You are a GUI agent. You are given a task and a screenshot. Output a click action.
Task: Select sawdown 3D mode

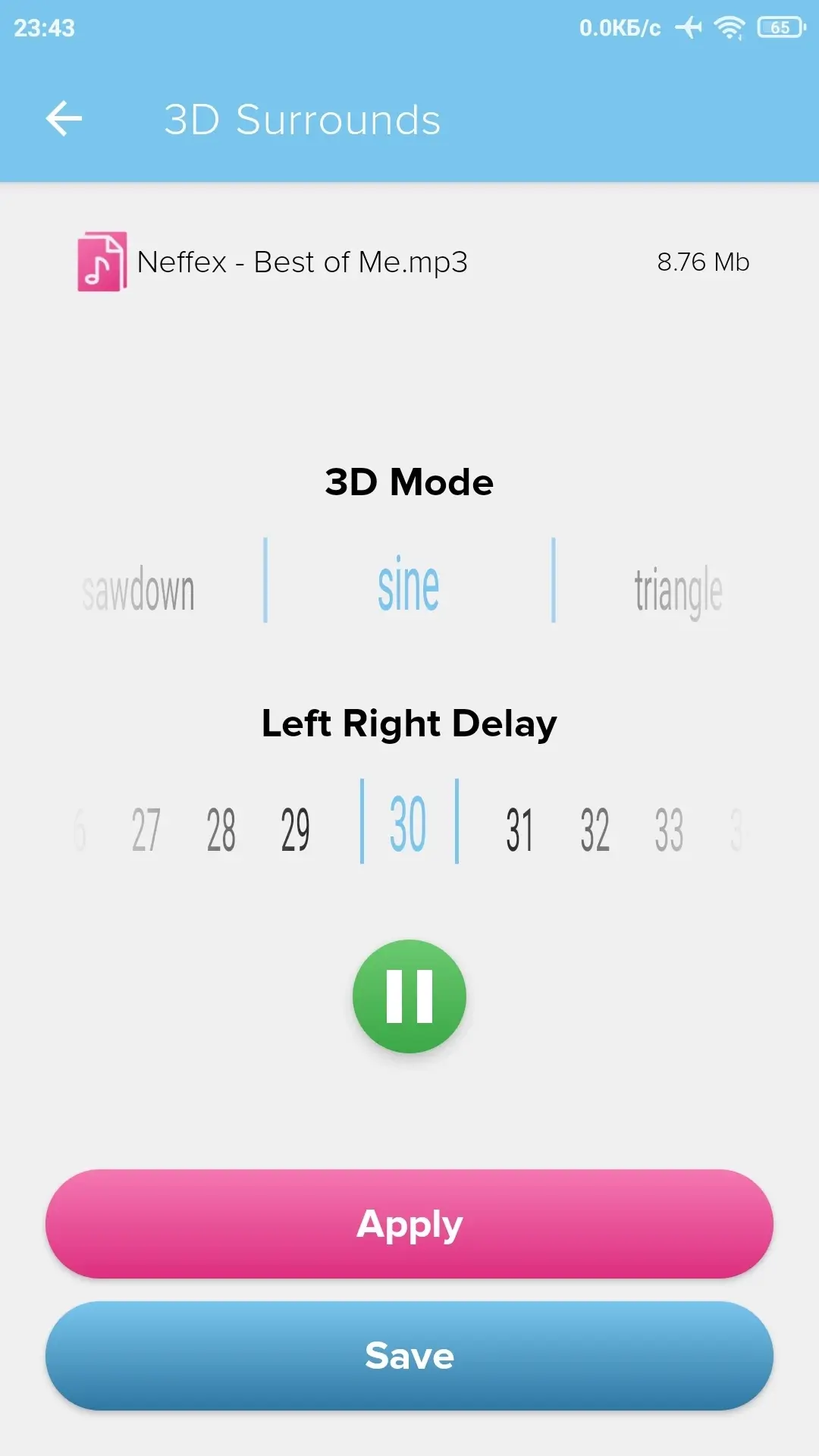pyautogui.click(x=139, y=591)
